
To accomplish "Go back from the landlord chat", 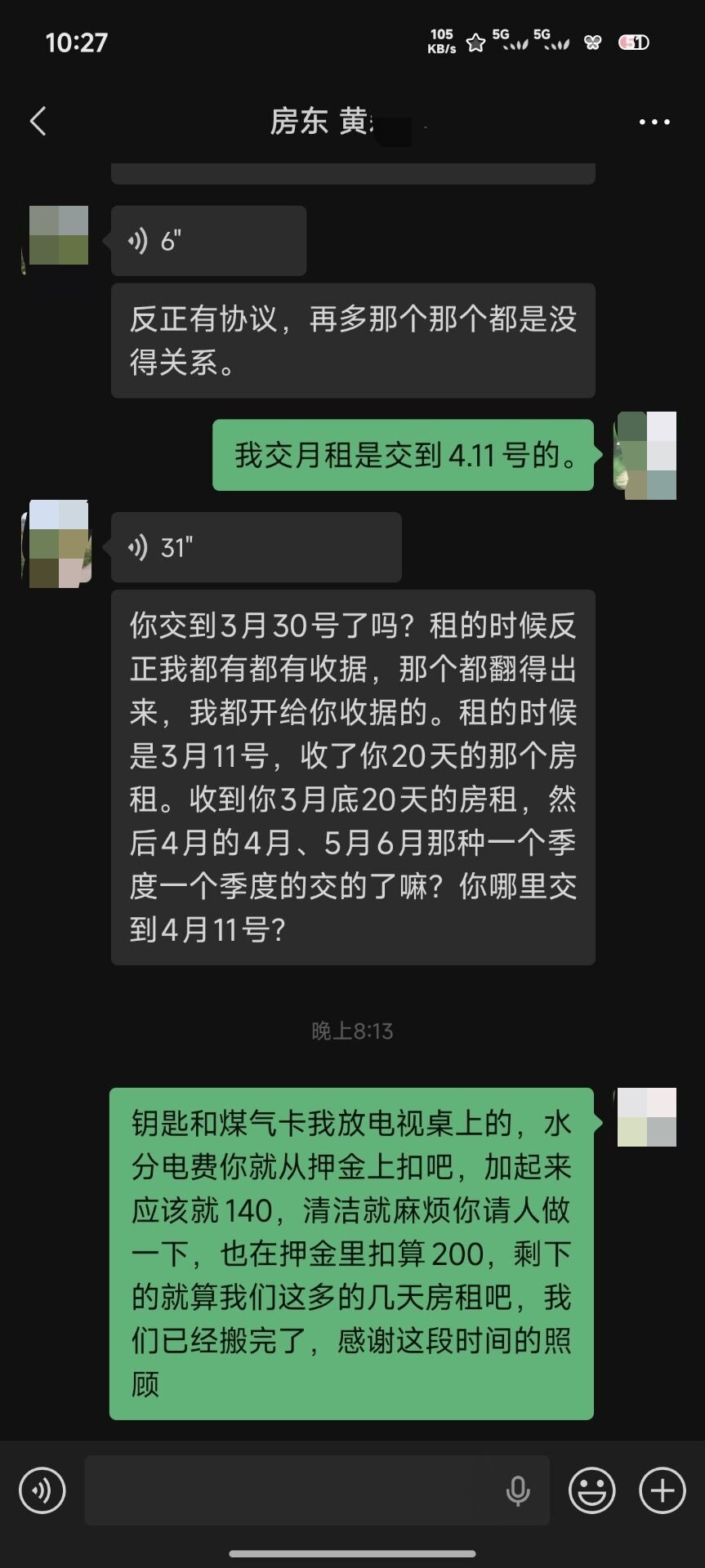I will pyautogui.click(x=38, y=122).
